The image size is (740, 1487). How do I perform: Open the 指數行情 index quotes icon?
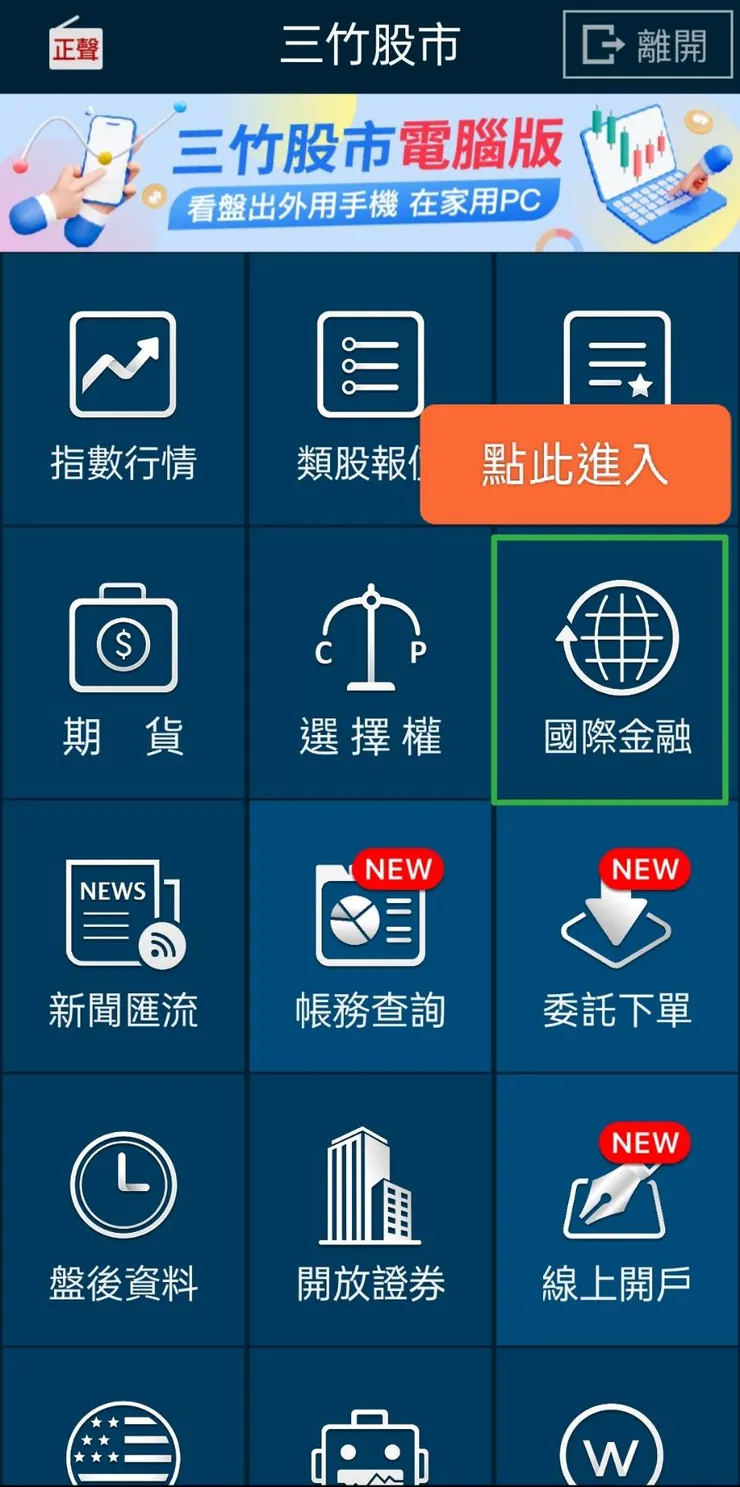coord(123,390)
